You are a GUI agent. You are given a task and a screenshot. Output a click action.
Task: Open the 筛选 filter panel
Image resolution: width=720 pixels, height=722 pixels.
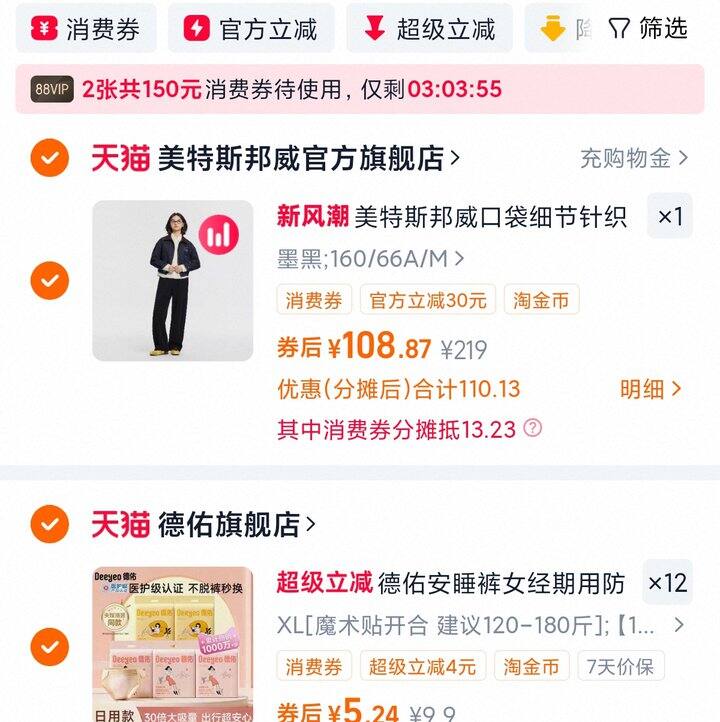pyautogui.click(x=649, y=28)
